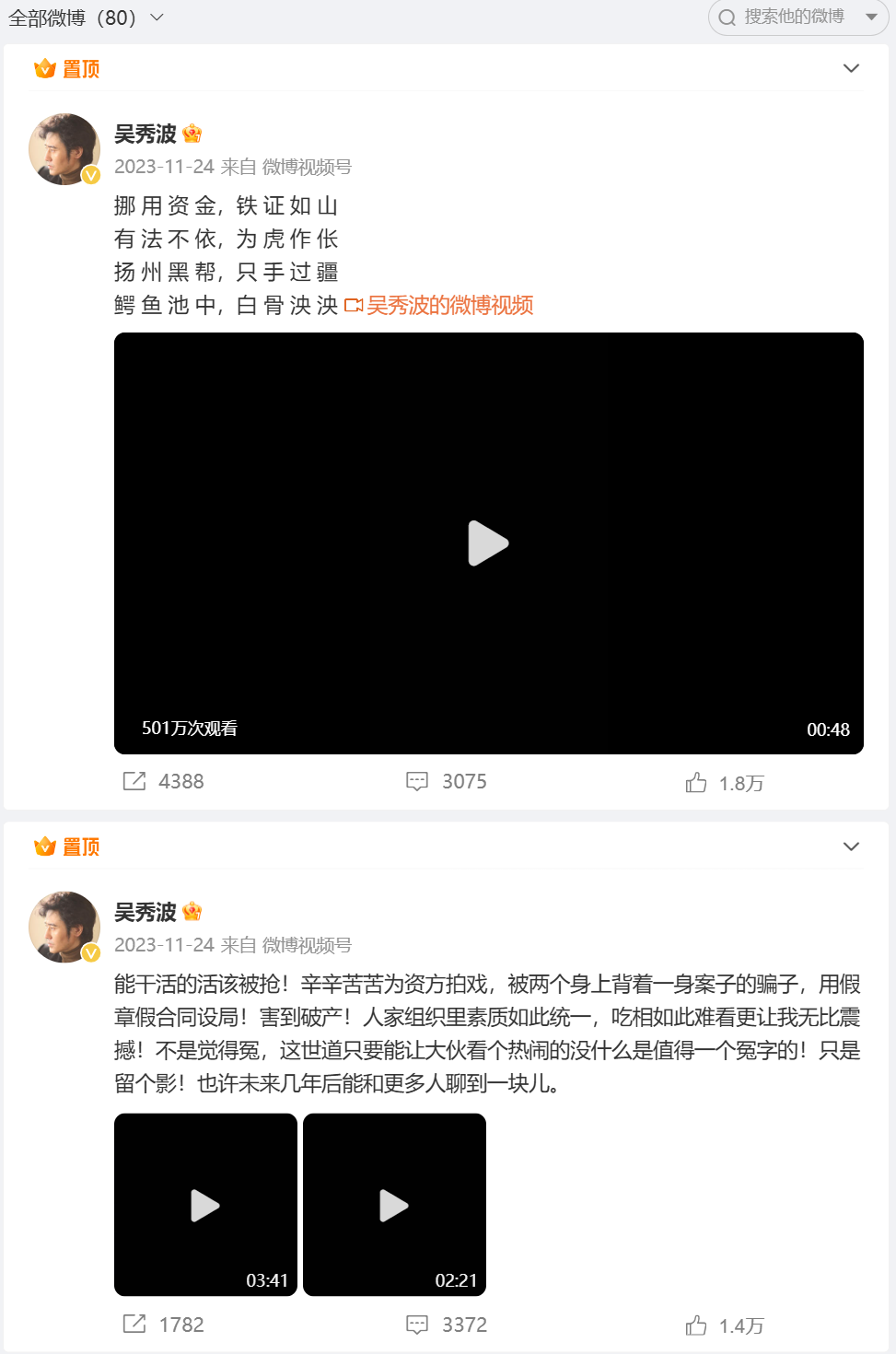
Task: Play the 00:48 video
Action: [x=488, y=543]
